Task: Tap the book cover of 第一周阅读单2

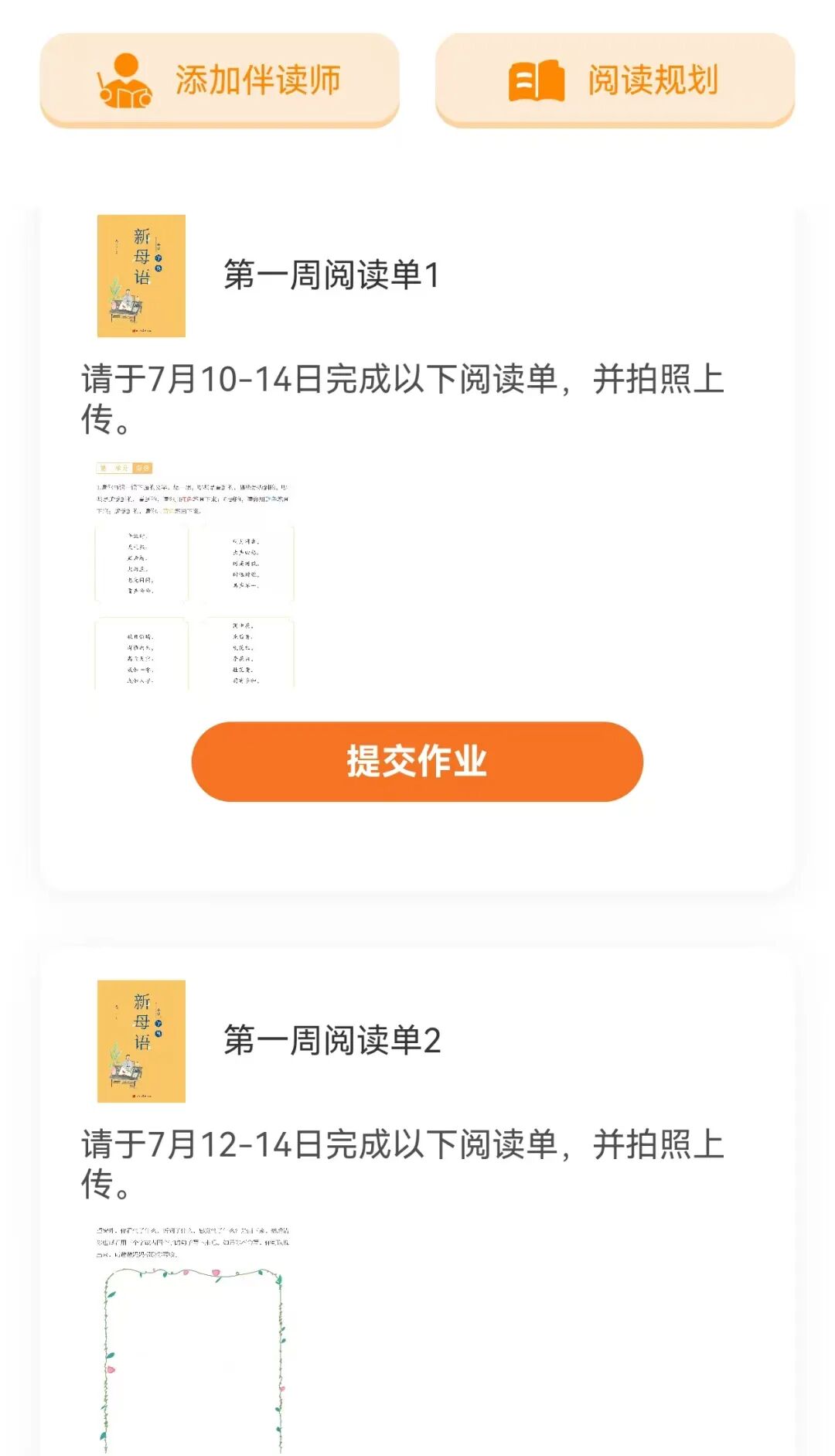Action: pyautogui.click(x=141, y=1041)
